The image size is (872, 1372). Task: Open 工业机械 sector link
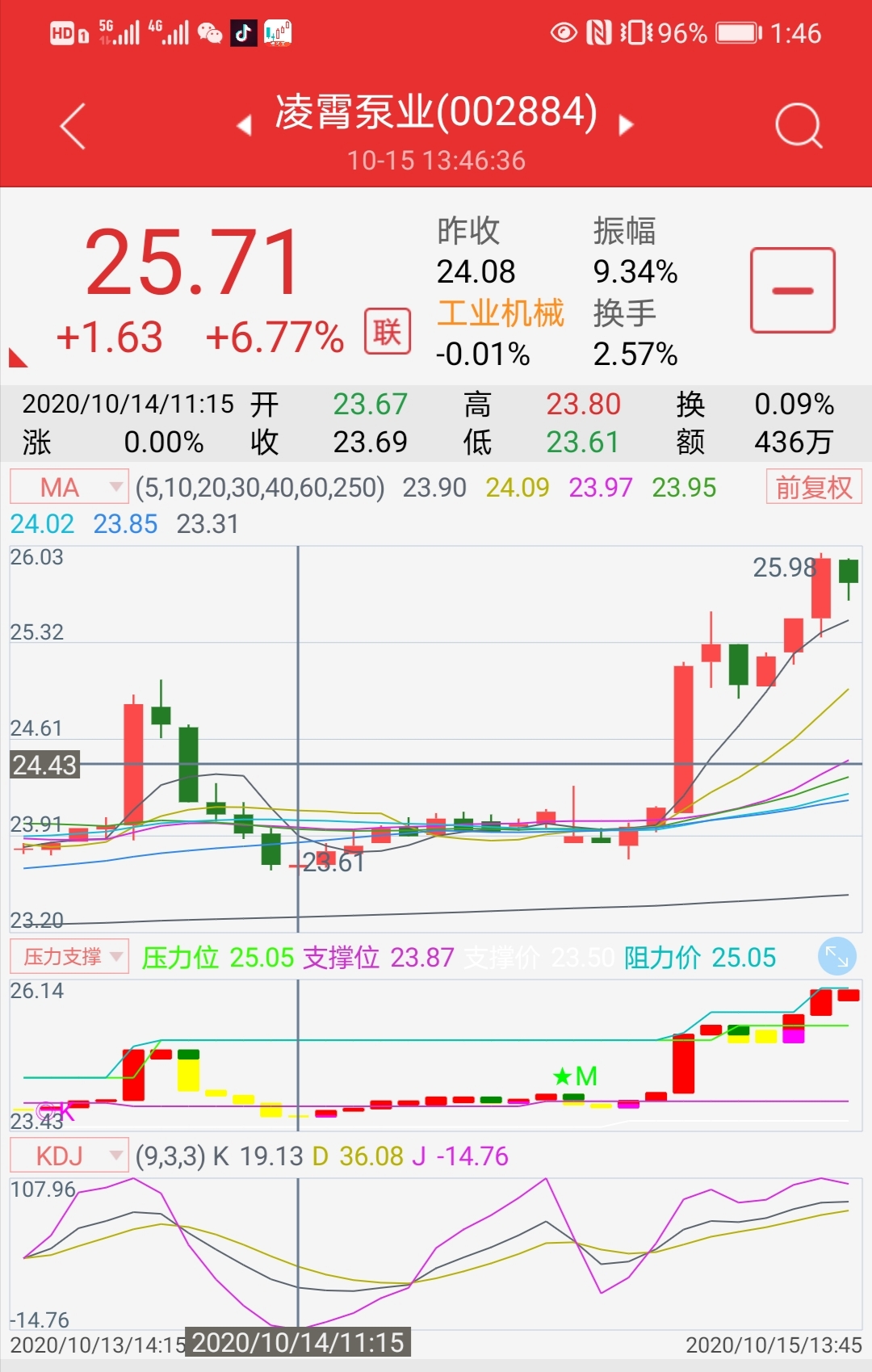[500, 313]
